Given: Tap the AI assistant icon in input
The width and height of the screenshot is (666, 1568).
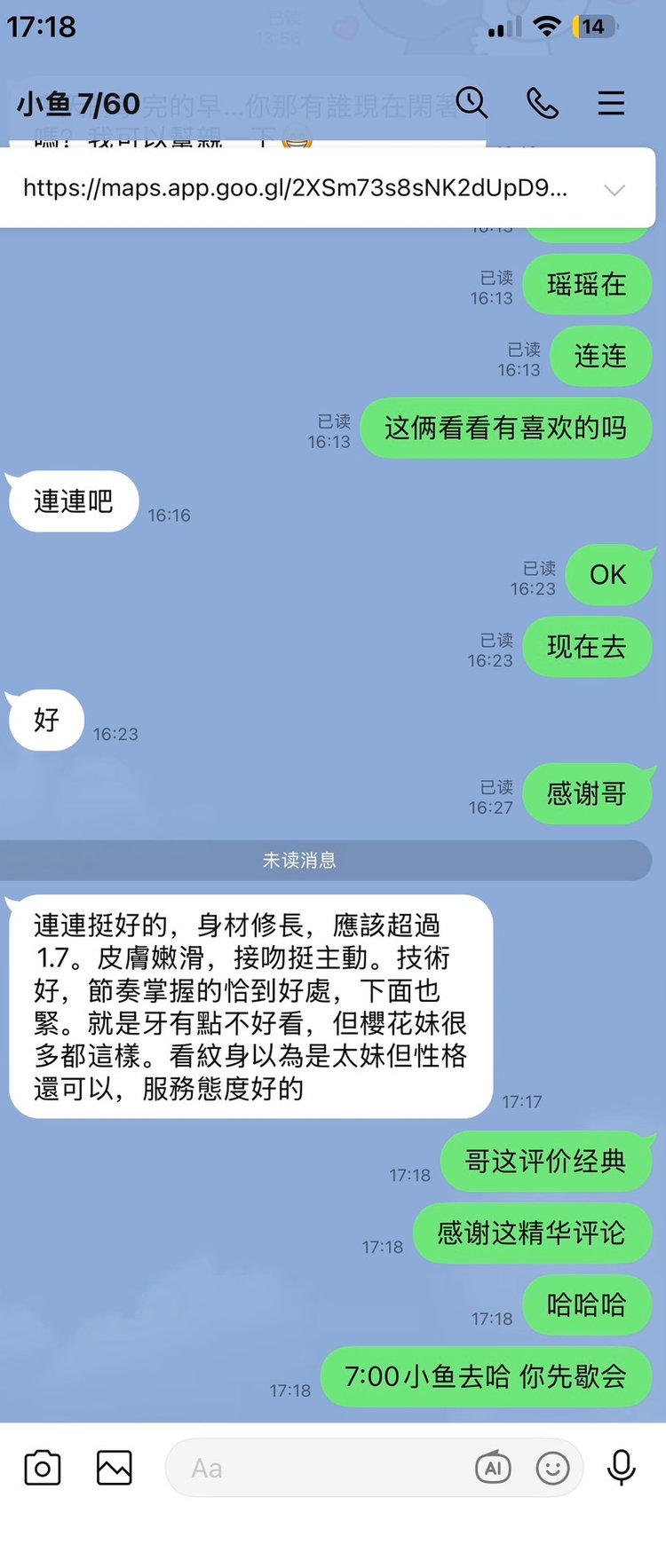Looking at the screenshot, I should click(493, 1468).
